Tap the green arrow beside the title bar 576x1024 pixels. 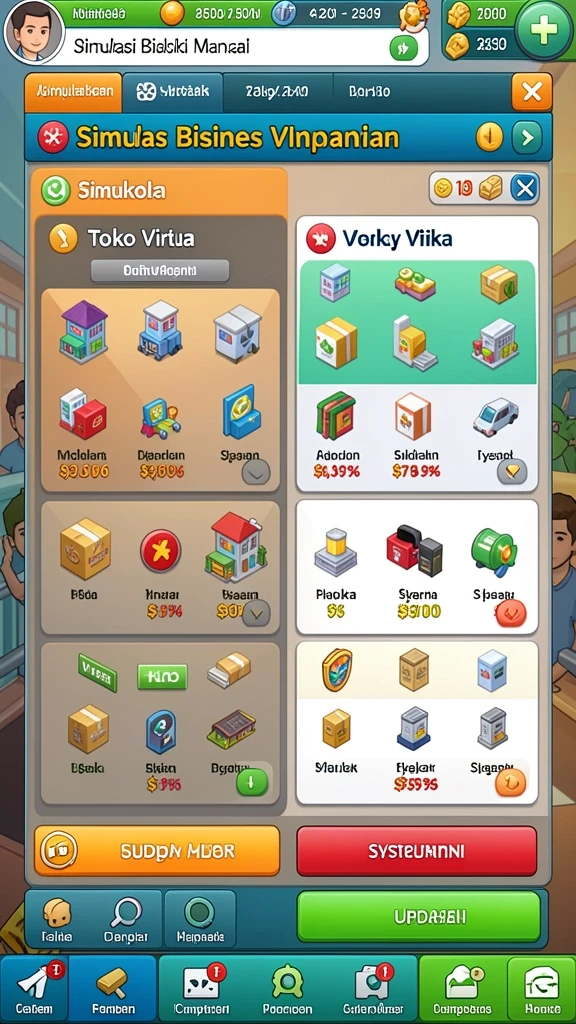[403, 48]
